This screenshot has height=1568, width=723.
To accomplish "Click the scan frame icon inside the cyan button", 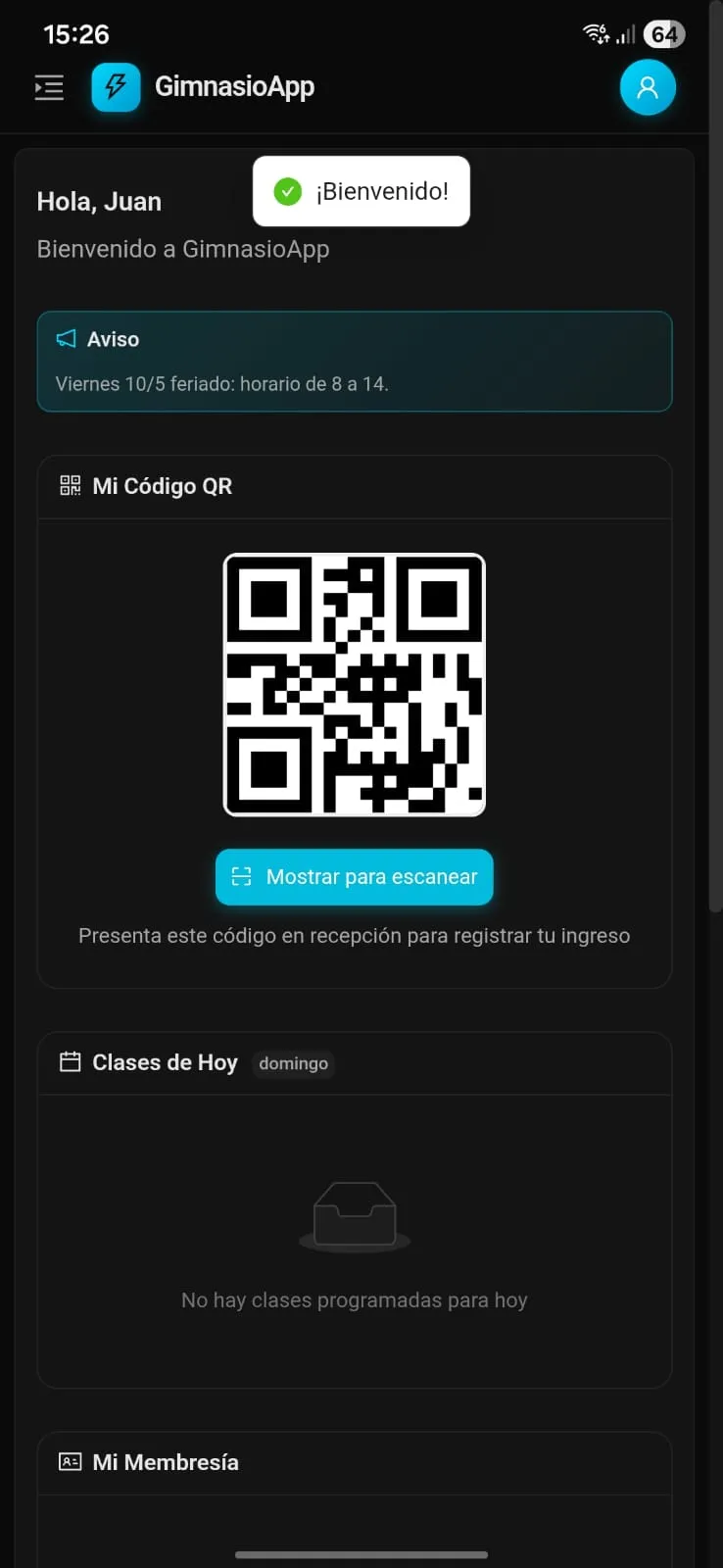I will tap(240, 877).
